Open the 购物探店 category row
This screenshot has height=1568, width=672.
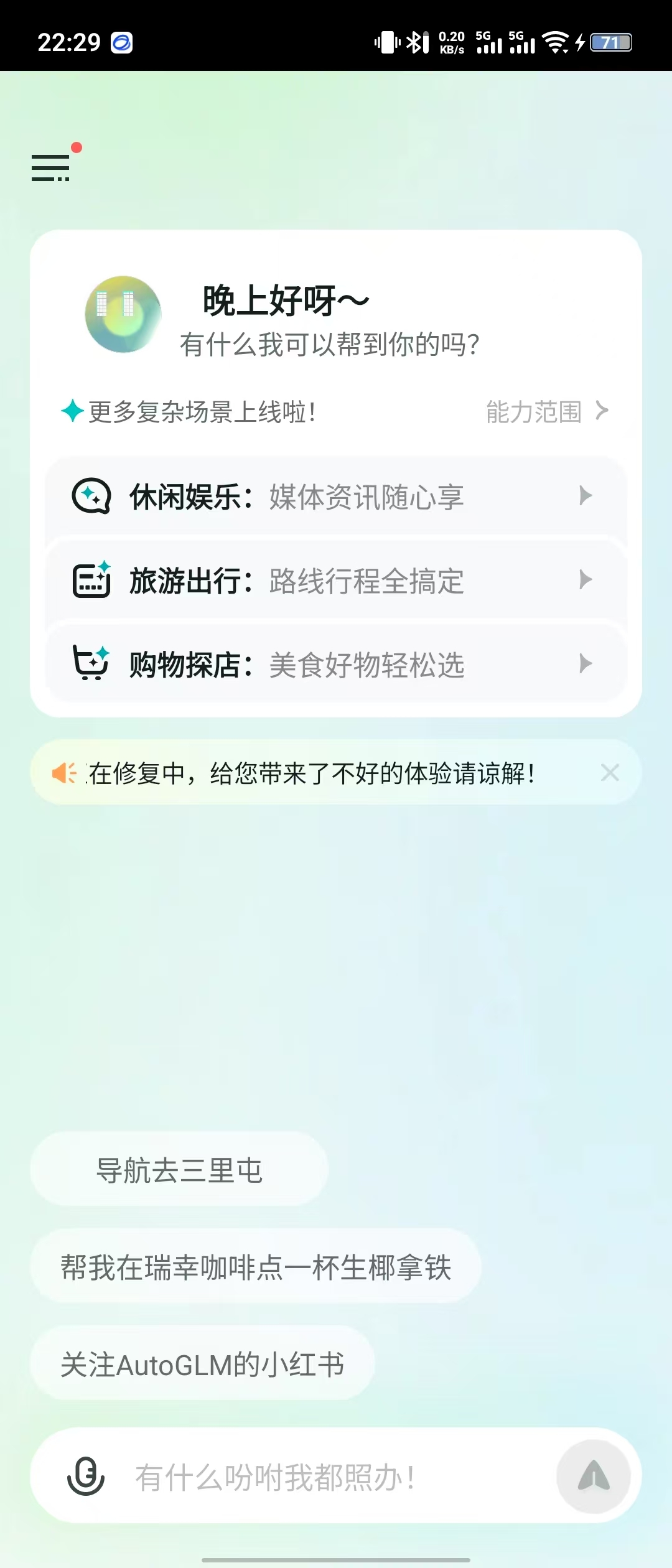click(x=336, y=665)
